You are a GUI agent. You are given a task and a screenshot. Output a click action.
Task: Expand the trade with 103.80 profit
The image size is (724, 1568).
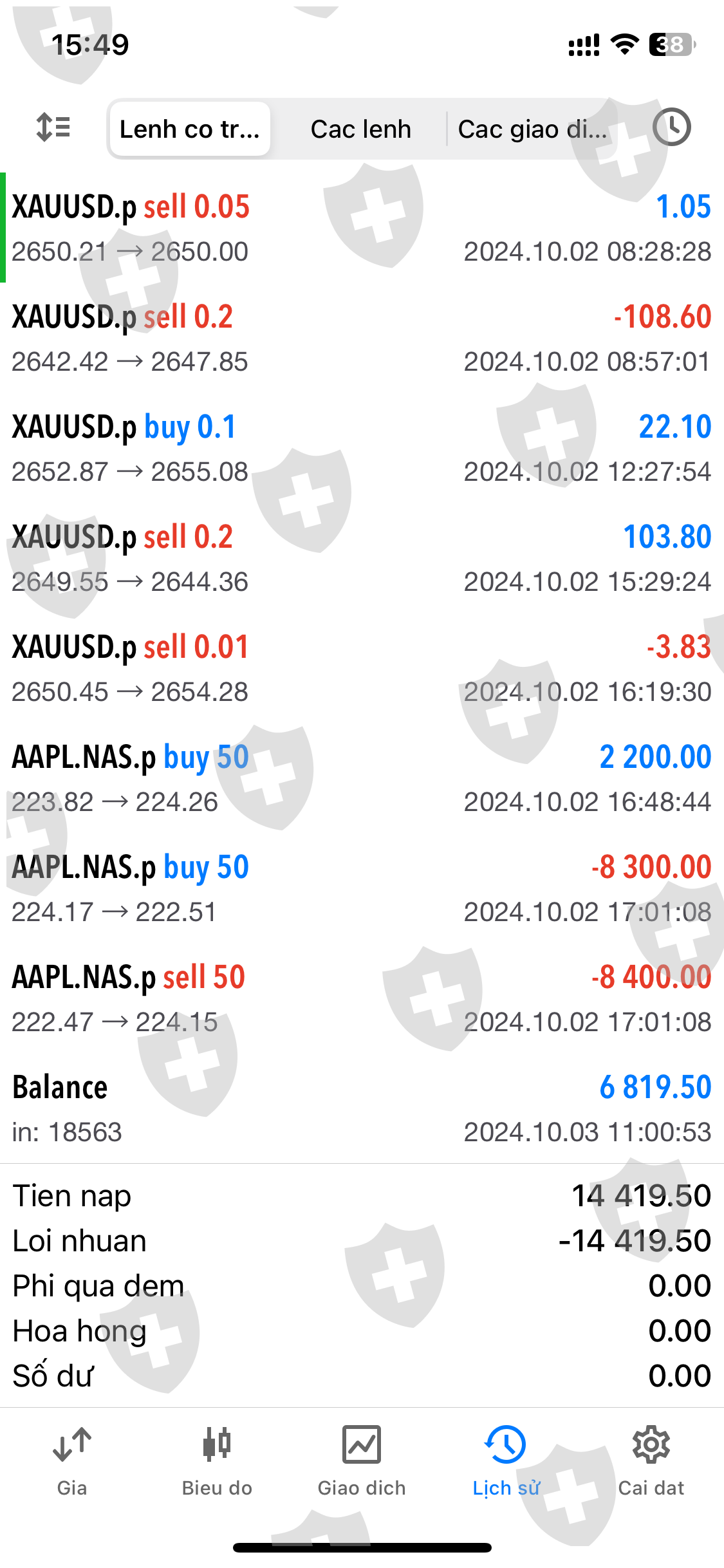click(362, 558)
